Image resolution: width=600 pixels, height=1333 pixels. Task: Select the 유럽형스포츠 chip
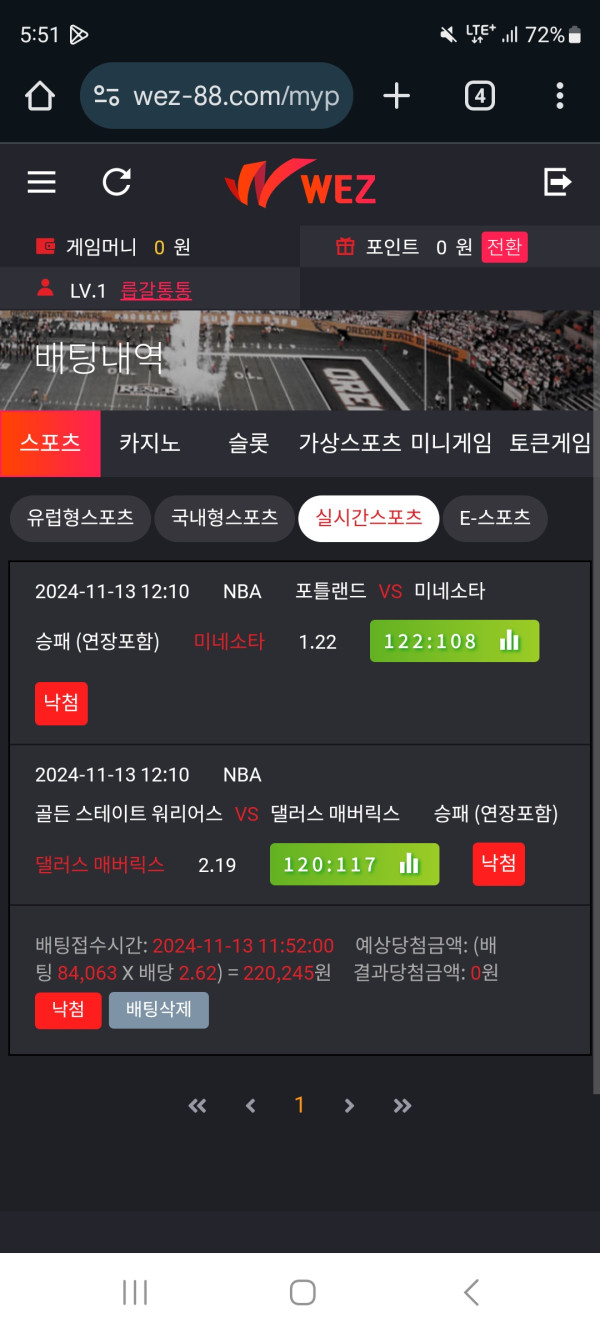click(x=80, y=518)
